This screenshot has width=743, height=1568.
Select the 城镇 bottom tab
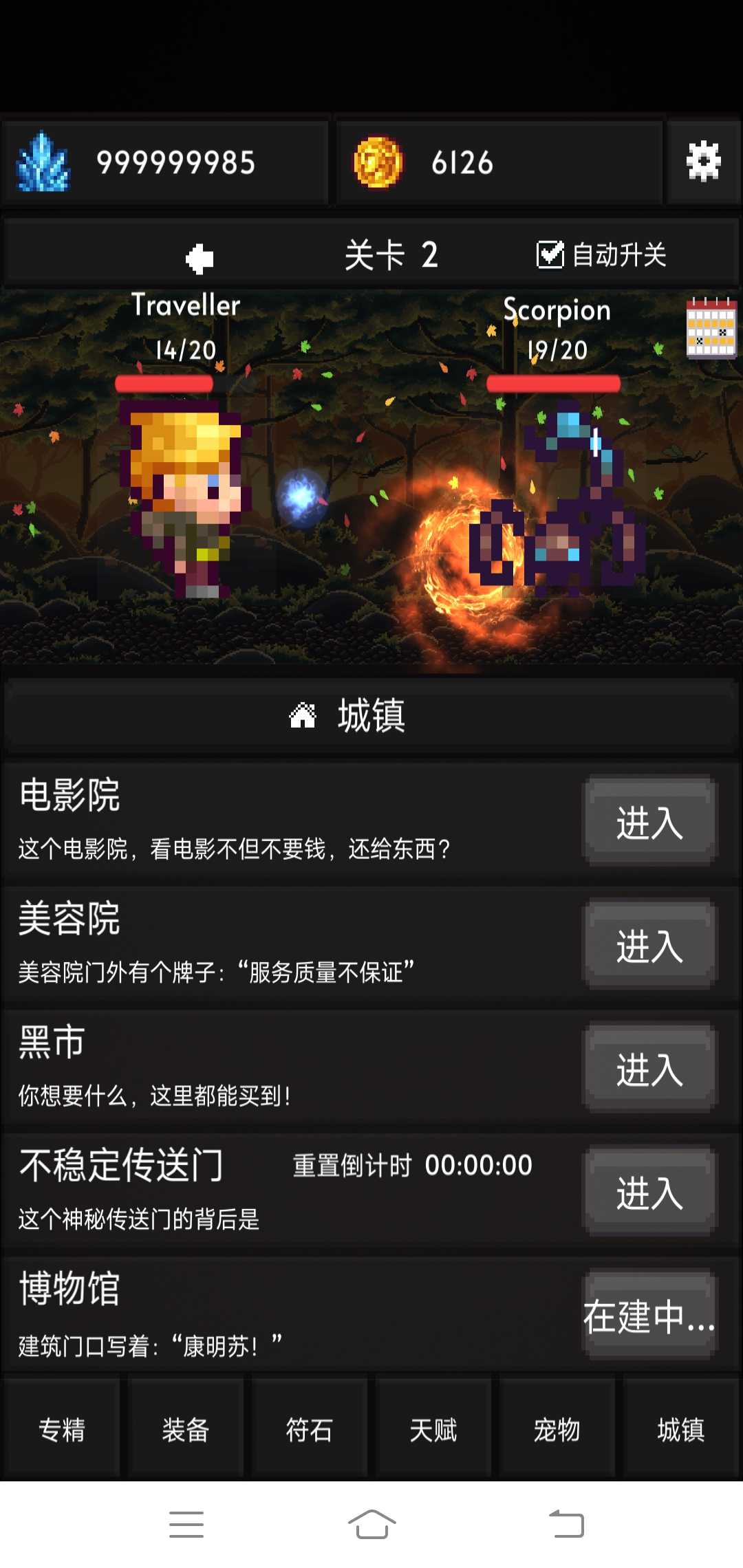681,1430
